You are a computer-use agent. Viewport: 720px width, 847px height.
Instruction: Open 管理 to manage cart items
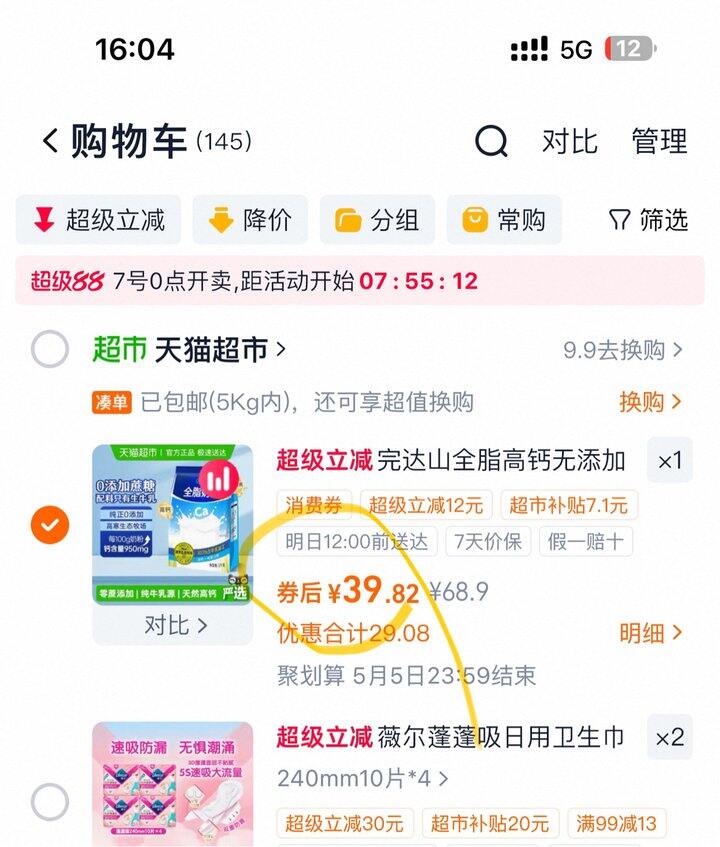point(660,141)
